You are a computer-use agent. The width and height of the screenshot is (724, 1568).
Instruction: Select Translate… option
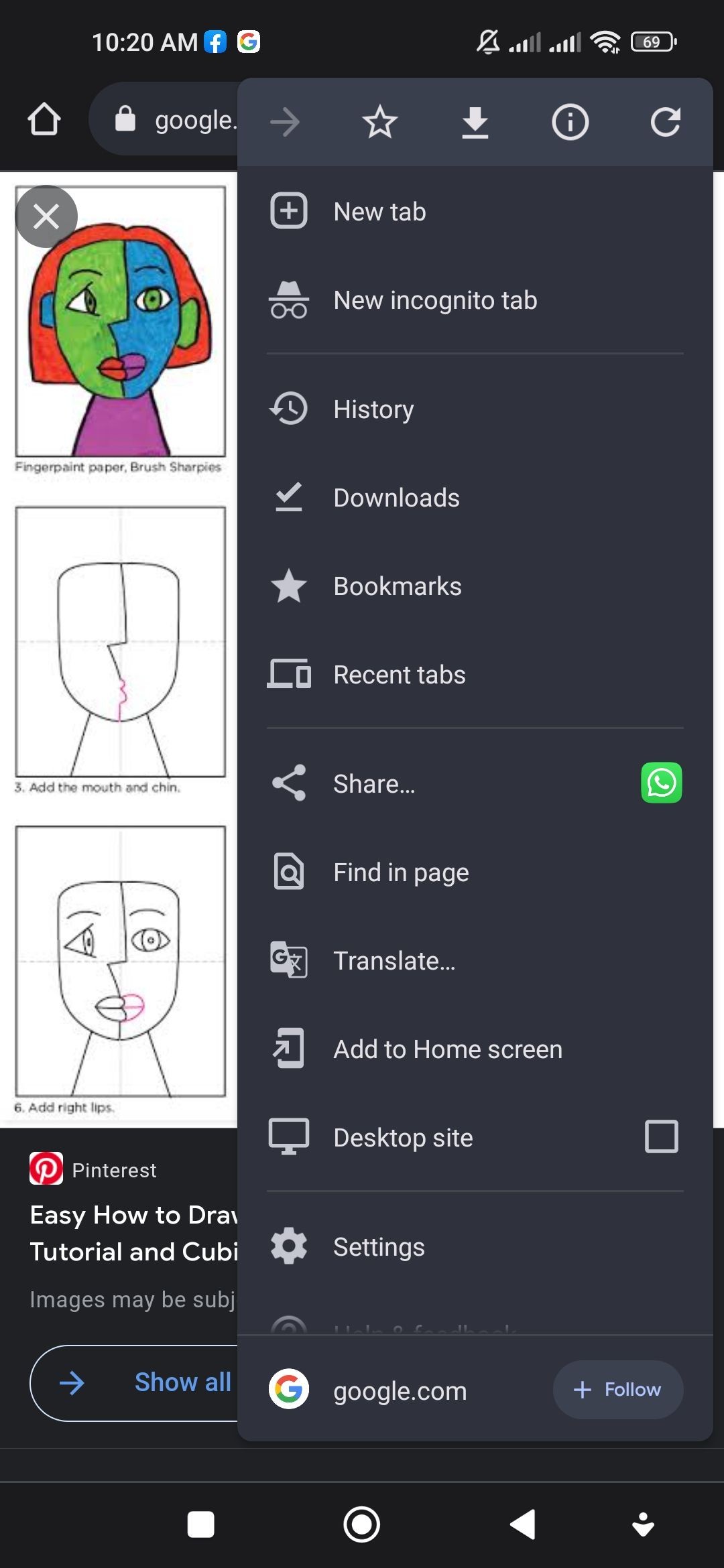coord(475,960)
